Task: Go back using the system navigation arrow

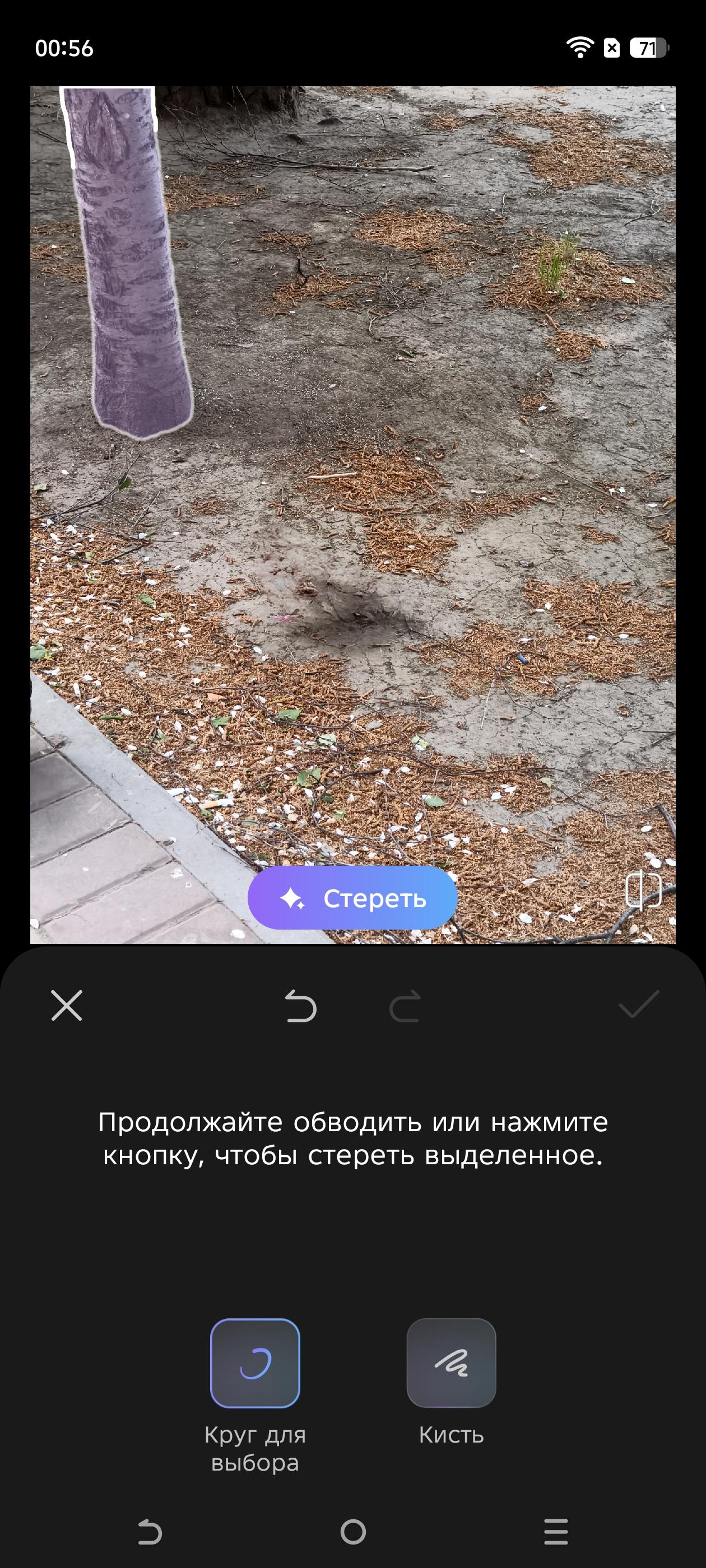Action: [150, 1532]
